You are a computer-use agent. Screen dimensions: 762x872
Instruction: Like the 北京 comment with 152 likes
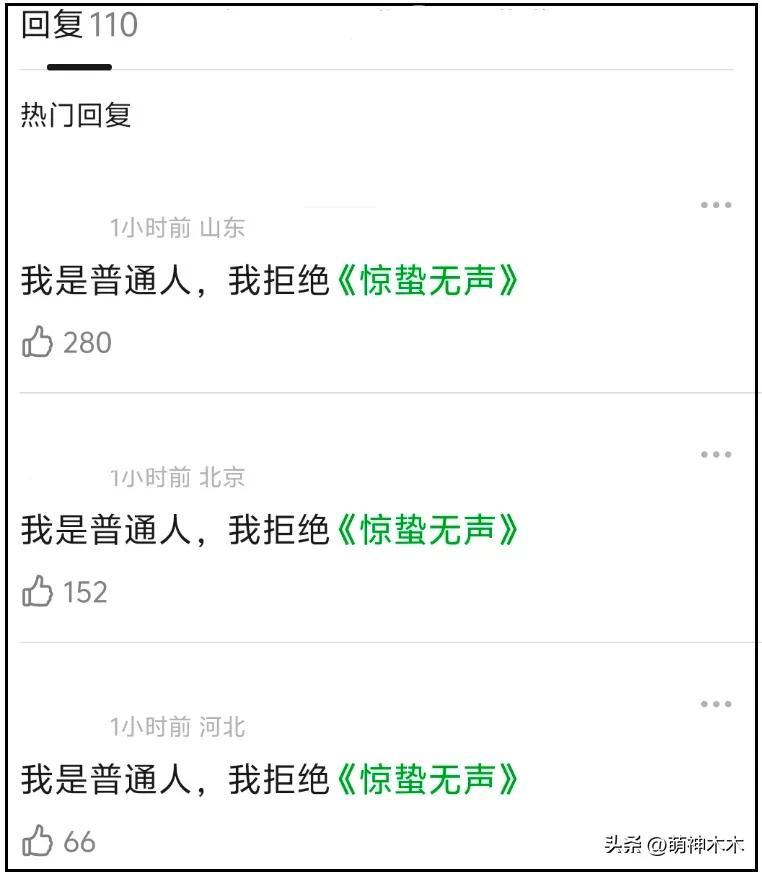38,592
